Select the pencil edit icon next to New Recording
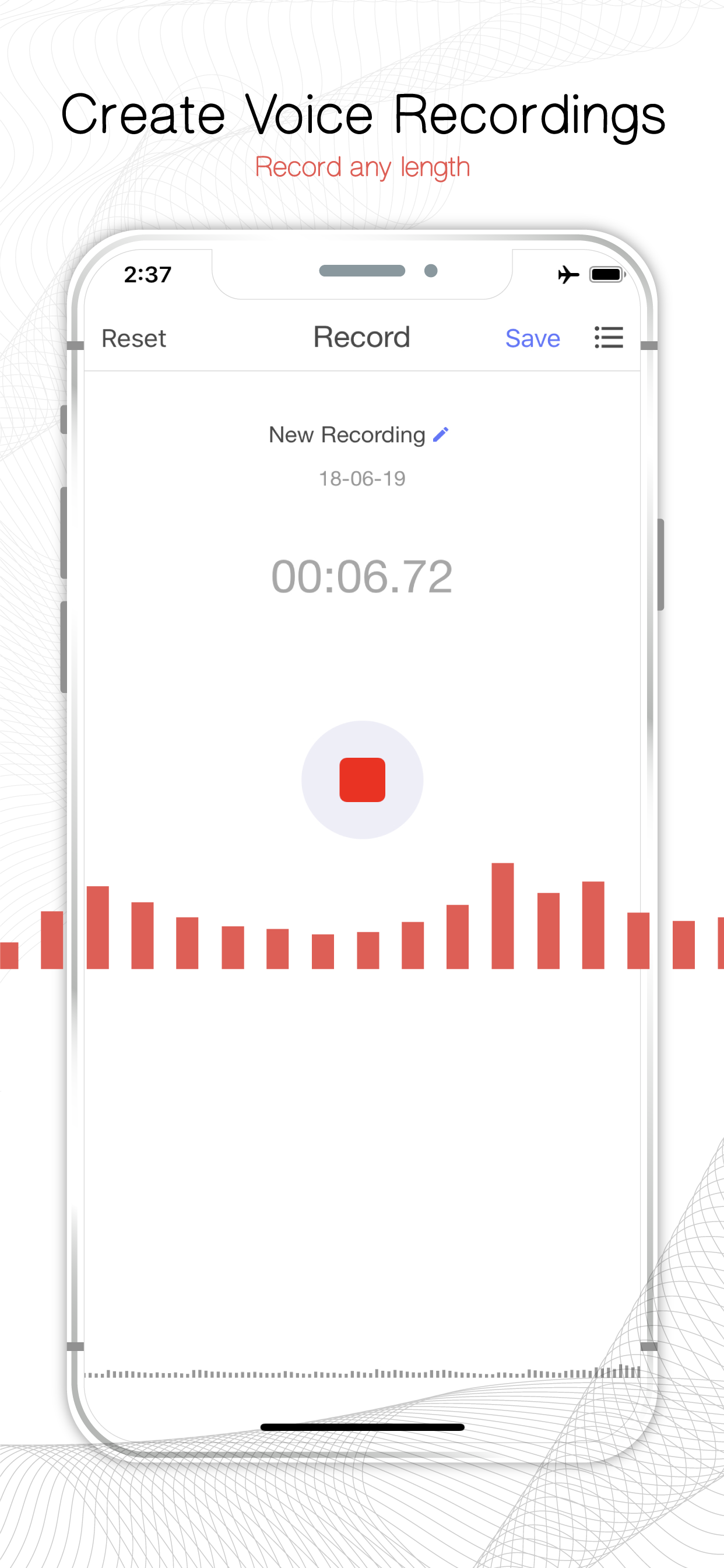 pyautogui.click(x=441, y=434)
